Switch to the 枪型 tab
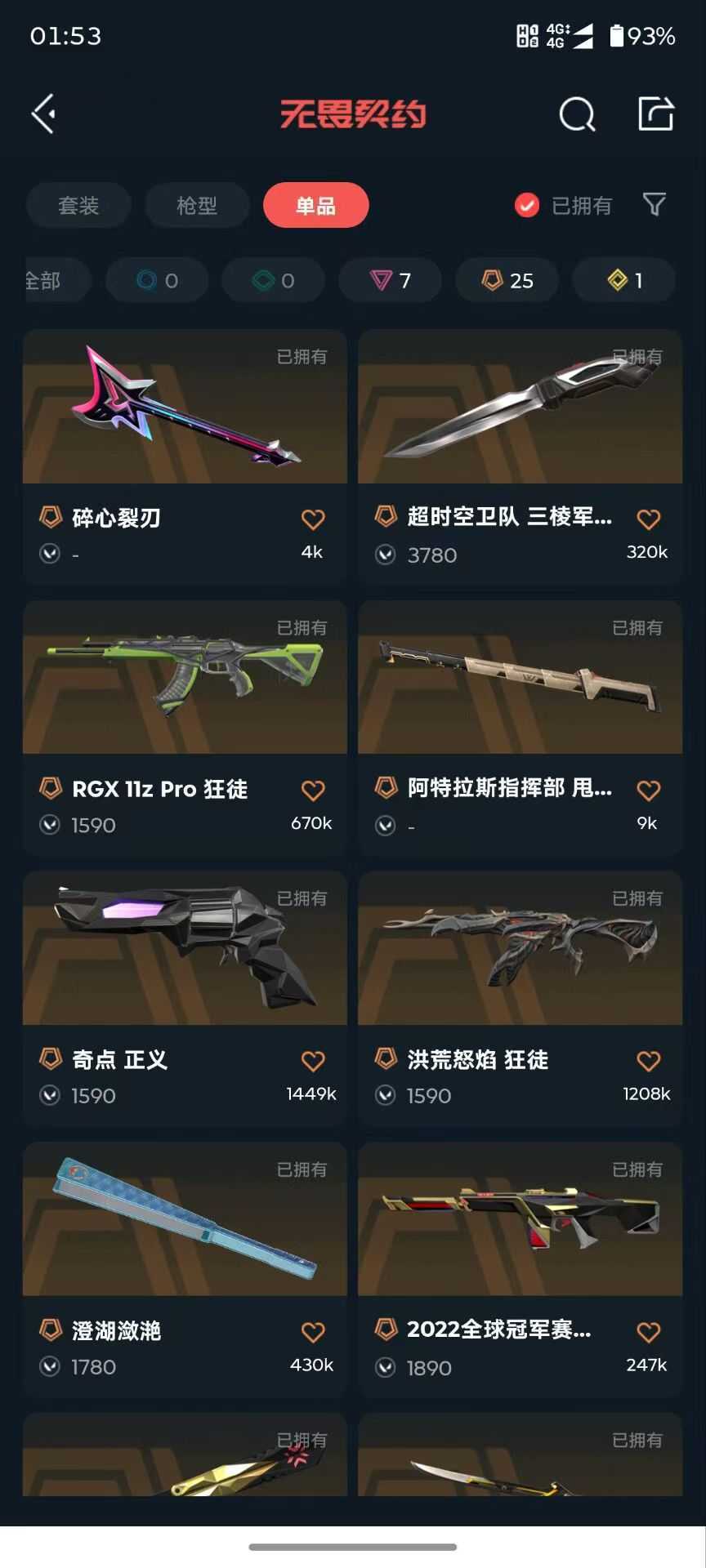 tap(197, 205)
